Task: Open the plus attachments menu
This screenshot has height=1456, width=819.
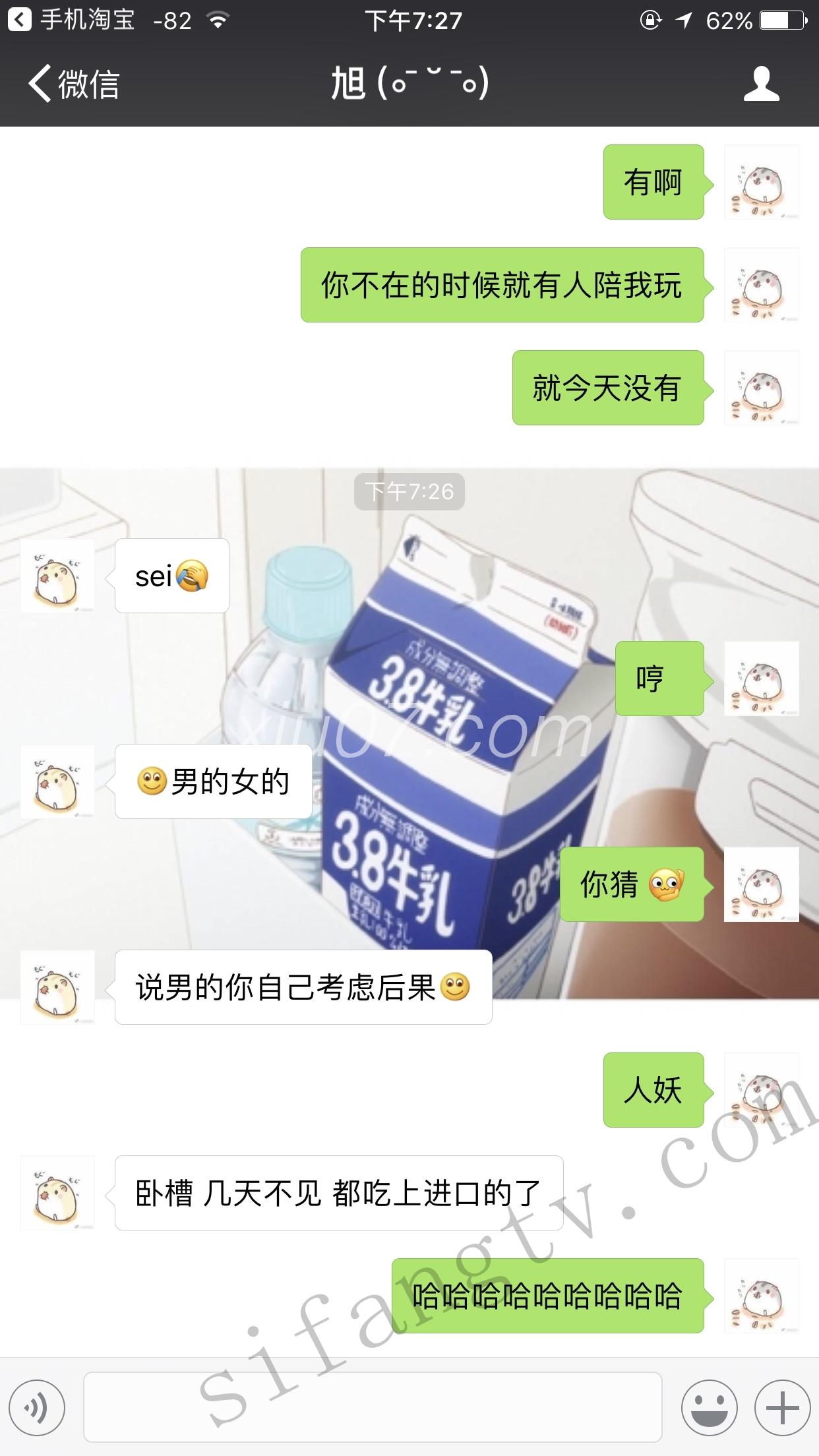Action: (783, 1408)
